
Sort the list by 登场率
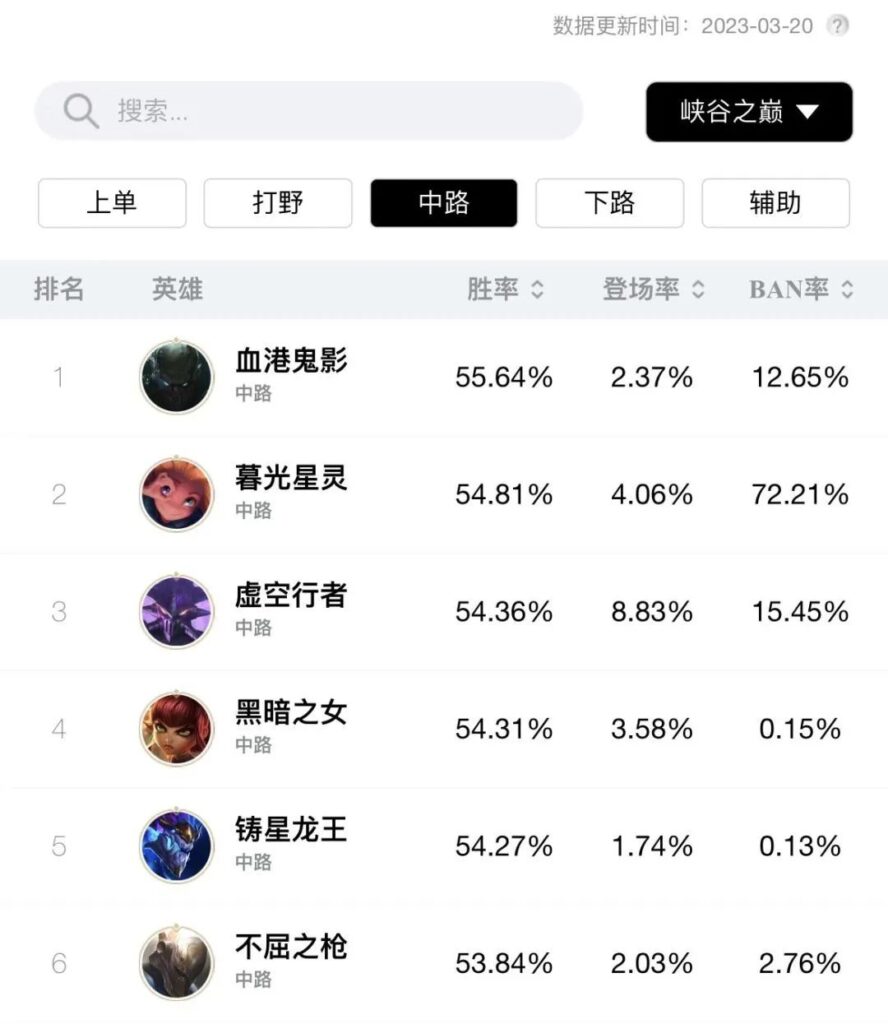(x=653, y=290)
